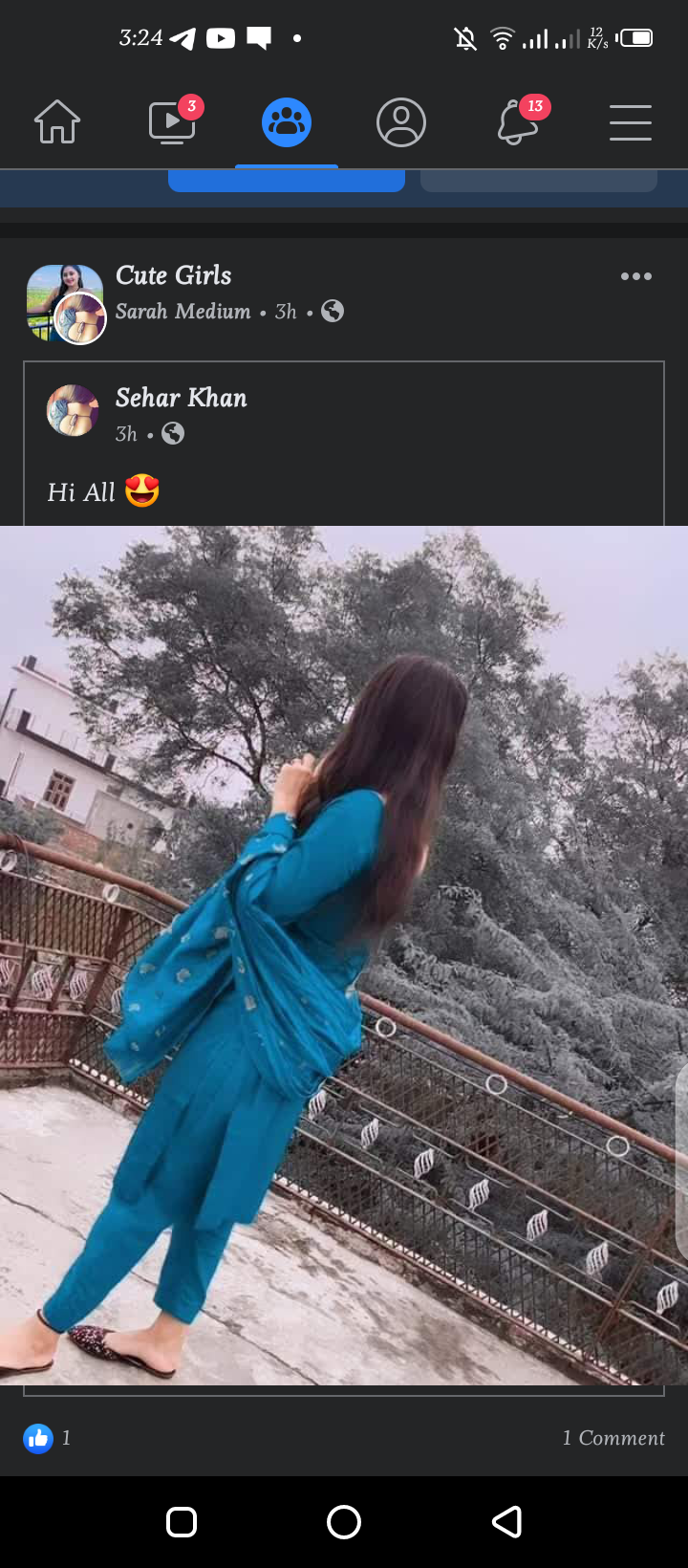The height and width of the screenshot is (1568, 688).
Task: Go back with system back button
Action: 506,1521
